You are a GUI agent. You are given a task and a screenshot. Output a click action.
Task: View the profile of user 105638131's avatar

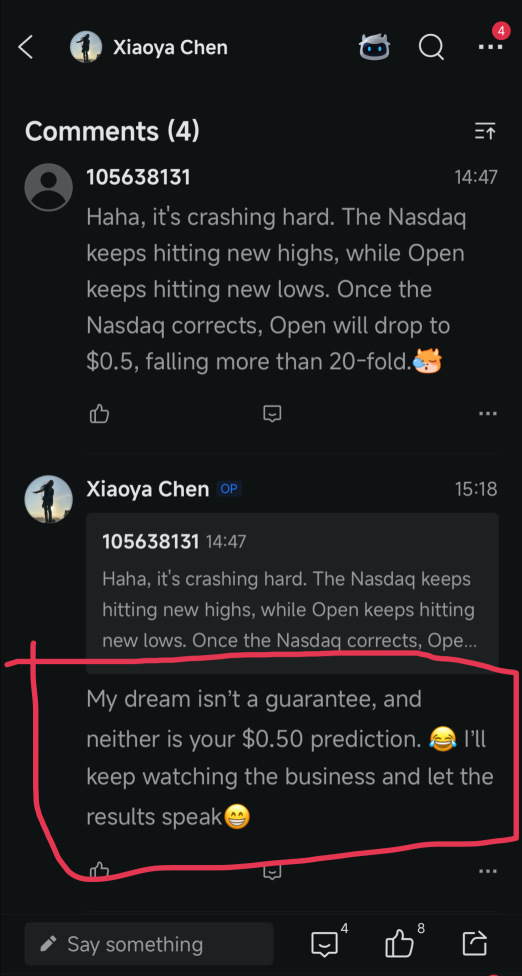tap(49, 187)
